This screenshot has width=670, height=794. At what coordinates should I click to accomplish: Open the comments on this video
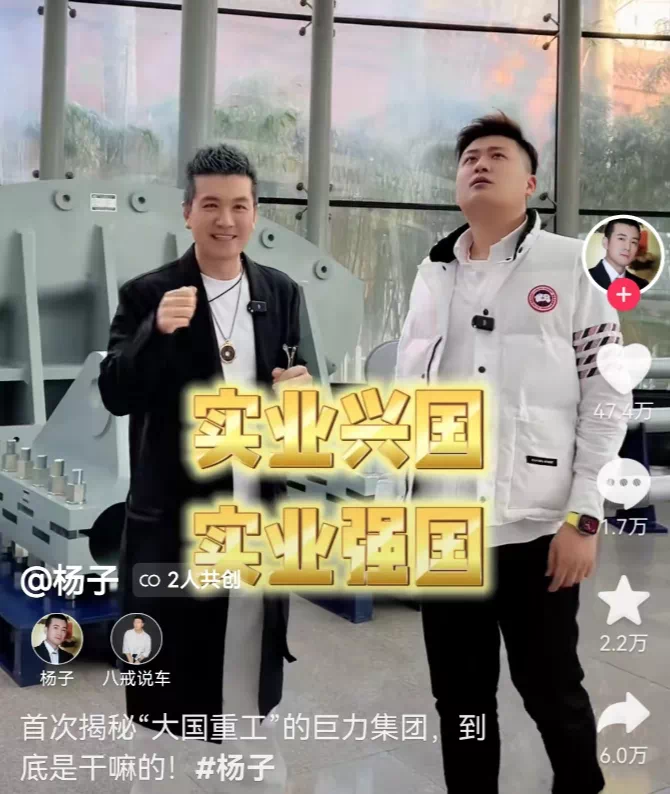pos(623,482)
